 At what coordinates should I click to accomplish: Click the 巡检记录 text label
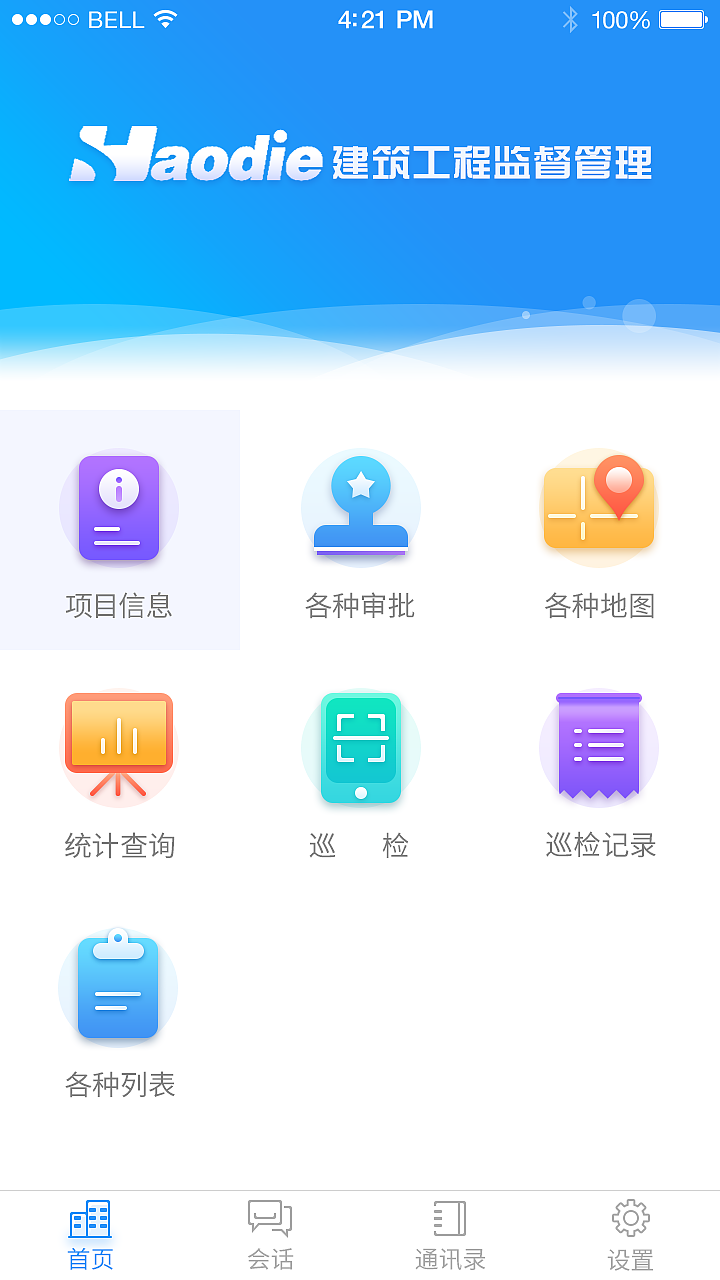click(598, 845)
